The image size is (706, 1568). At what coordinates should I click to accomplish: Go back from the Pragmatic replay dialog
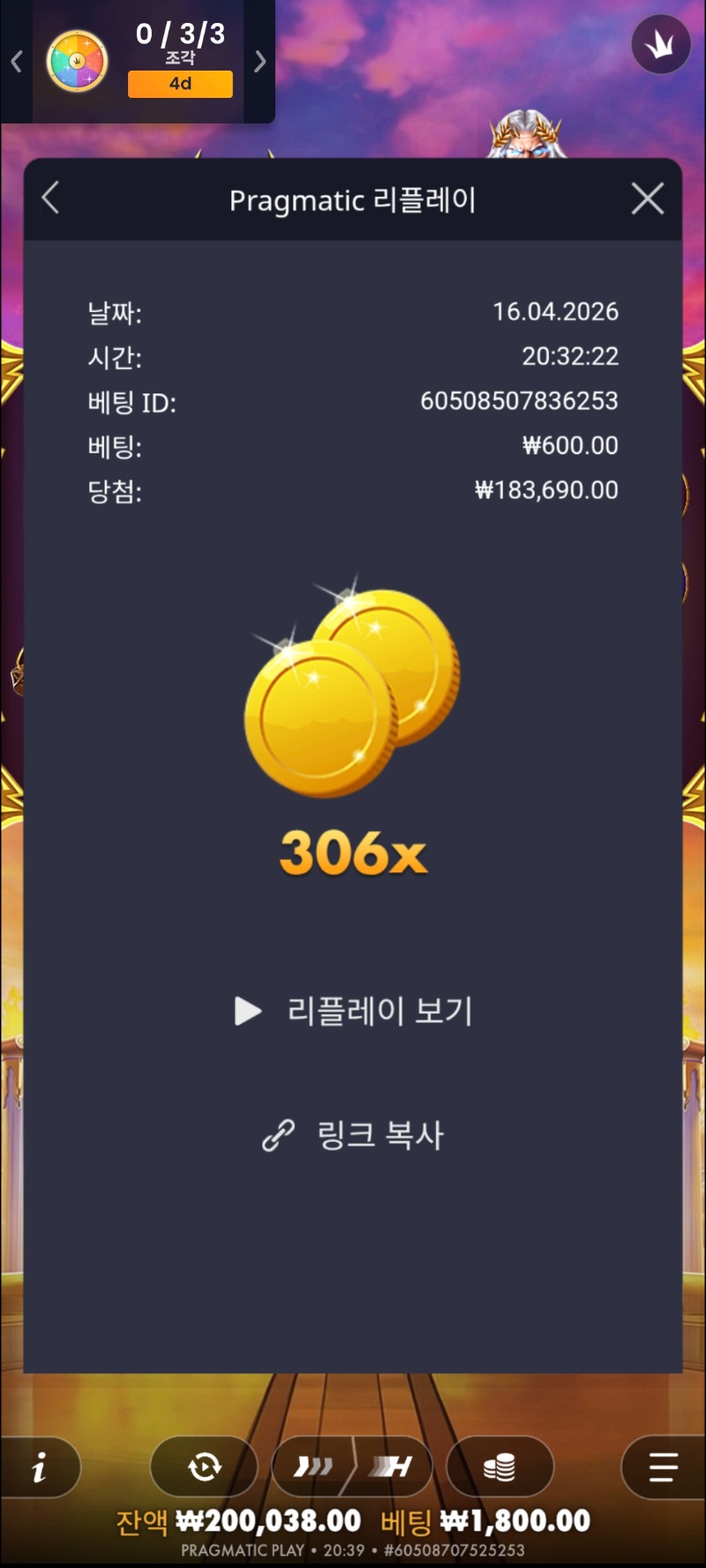pos(51,198)
